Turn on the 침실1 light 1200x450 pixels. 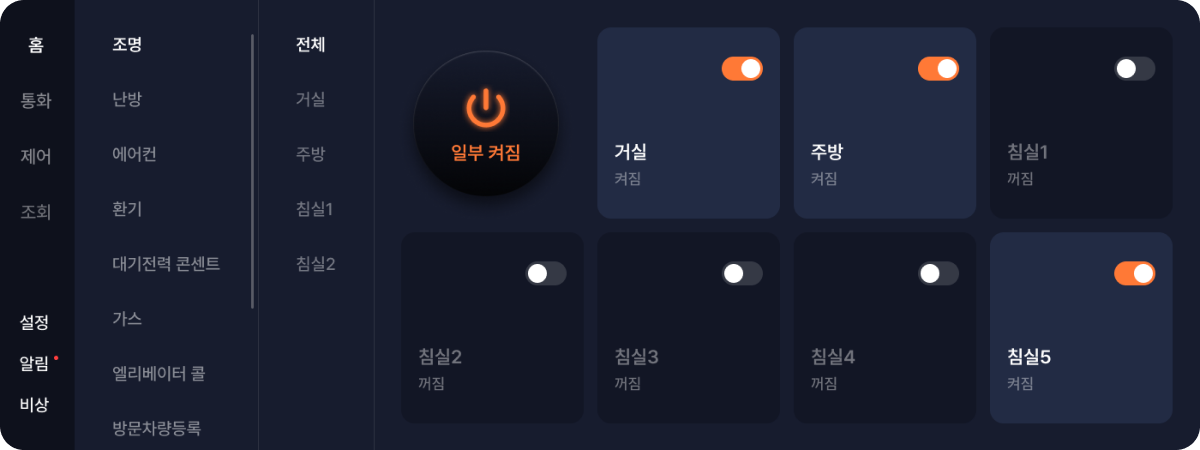pyautogui.click(x=1134, y=69)
